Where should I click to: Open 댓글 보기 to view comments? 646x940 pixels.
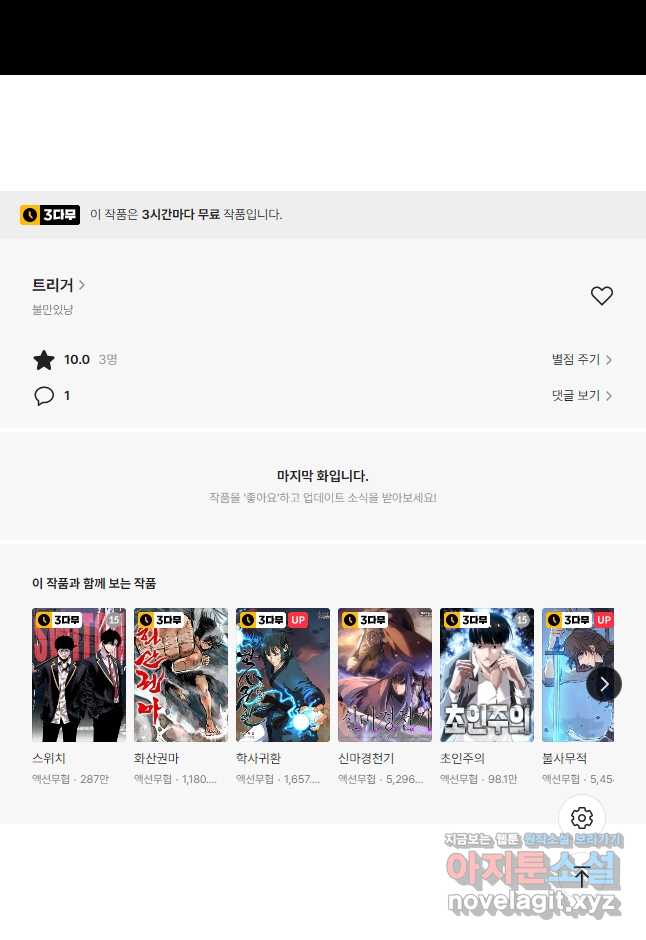[x=581, y=395]
